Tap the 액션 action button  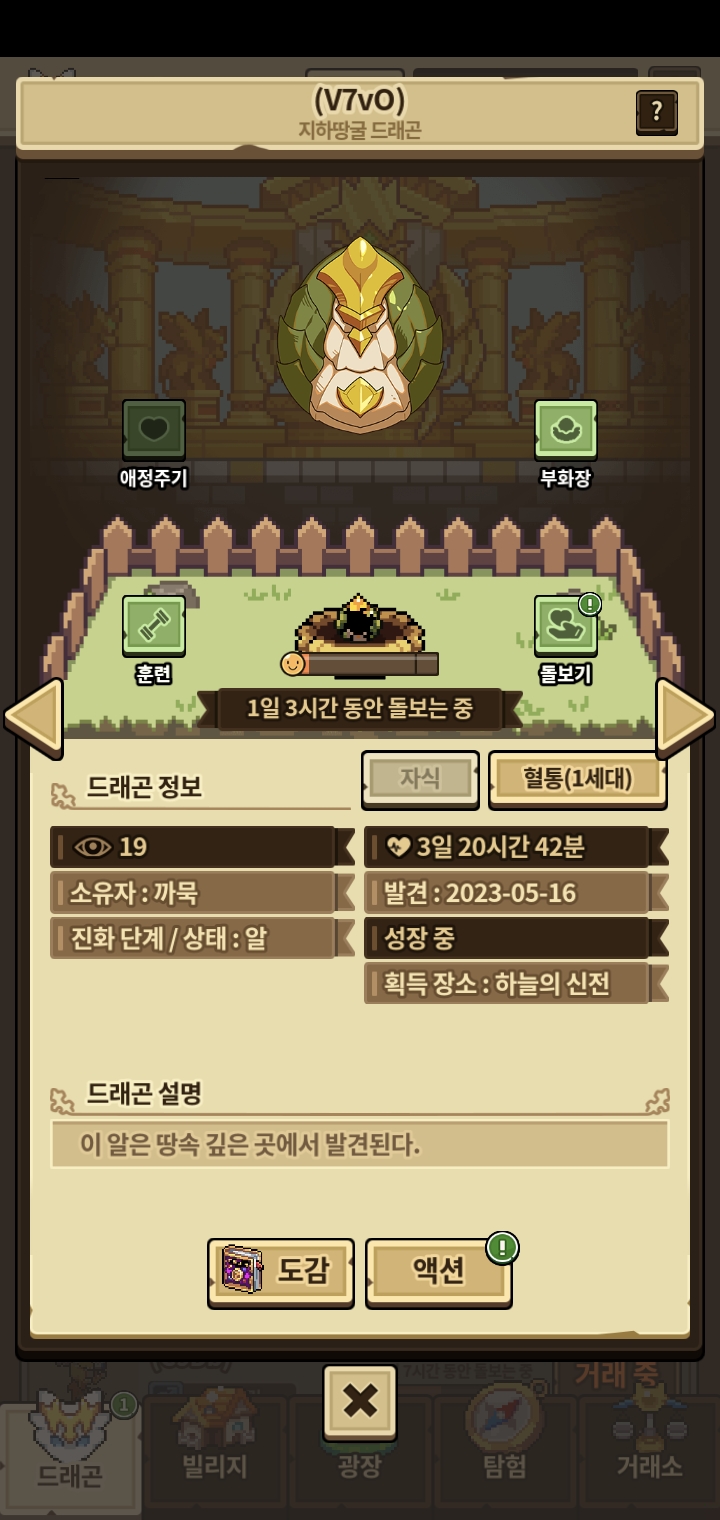pos(439,1272)
